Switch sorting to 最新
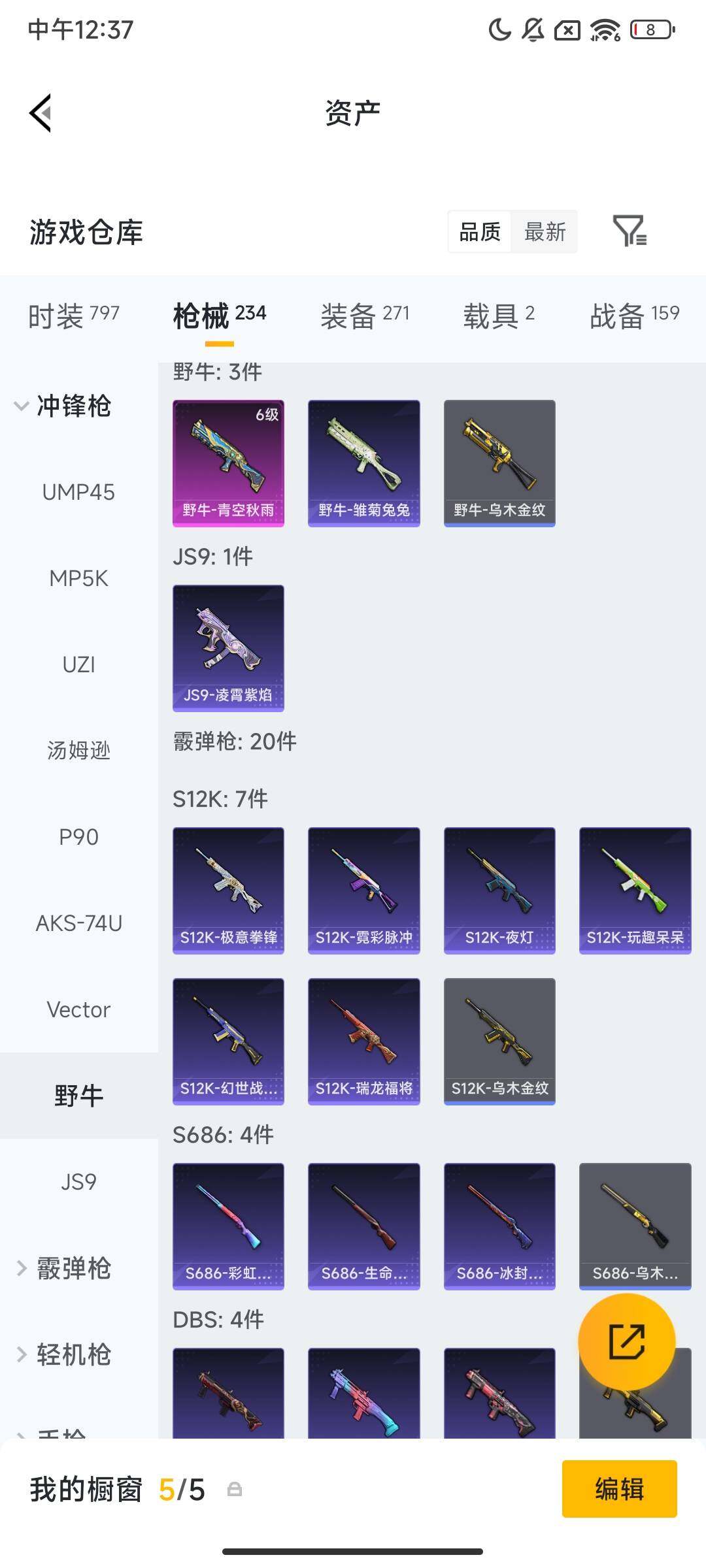Screen dimensions: 706x1568 pos(545,232)
